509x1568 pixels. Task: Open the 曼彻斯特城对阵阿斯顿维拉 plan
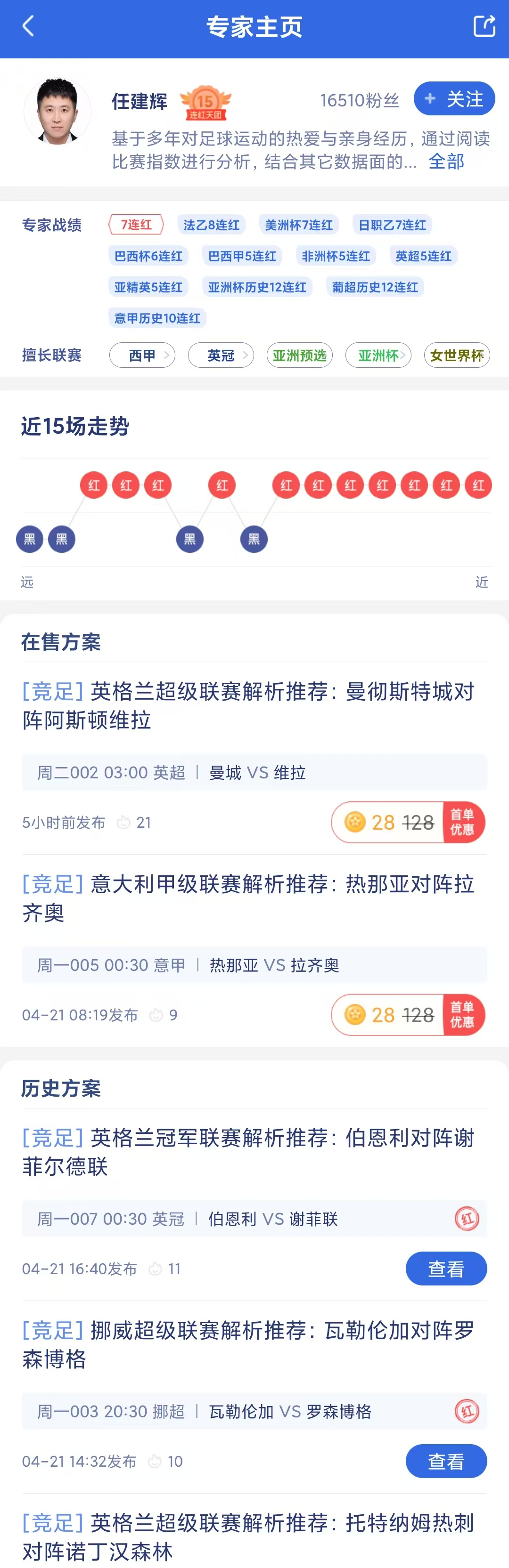[x=248, y=706]
